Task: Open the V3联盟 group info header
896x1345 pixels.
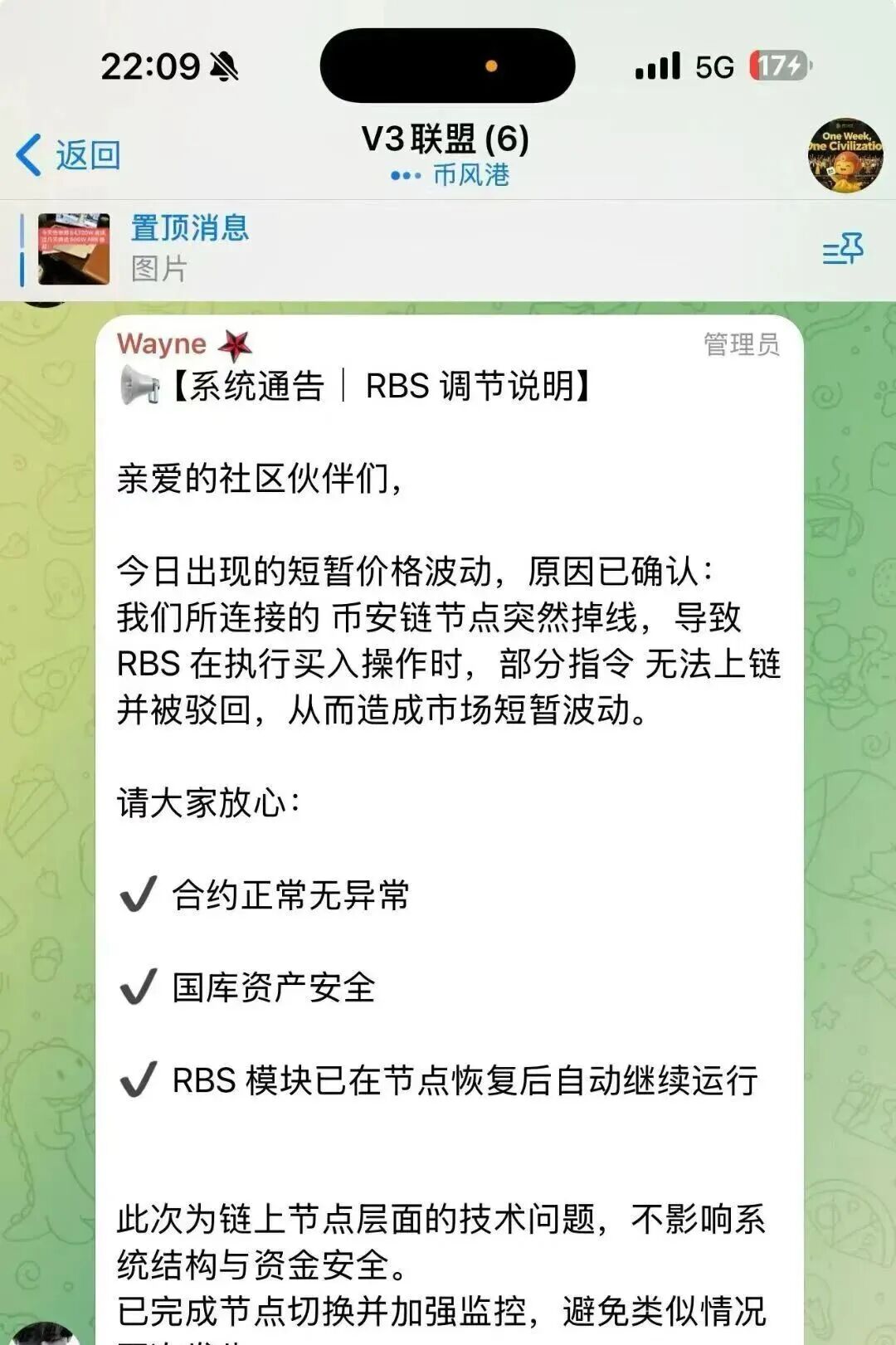Action: pos(446,154)
